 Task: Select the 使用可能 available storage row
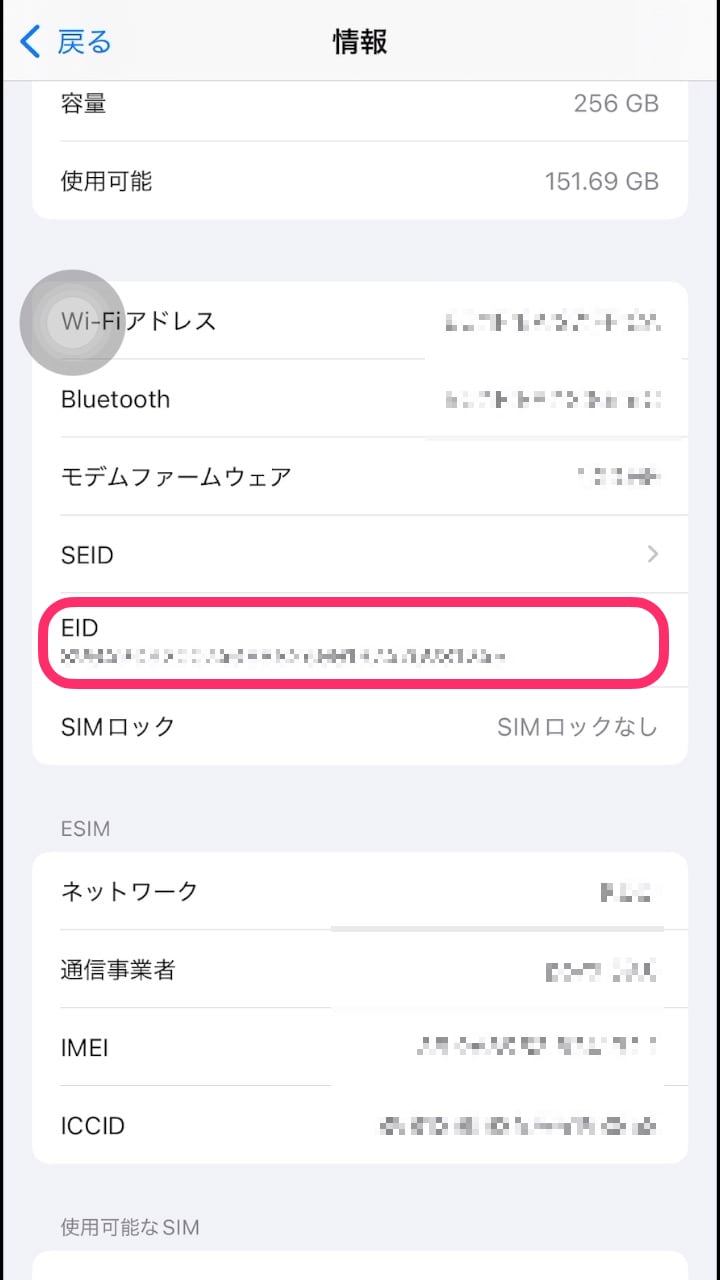(x=300, y=181)
